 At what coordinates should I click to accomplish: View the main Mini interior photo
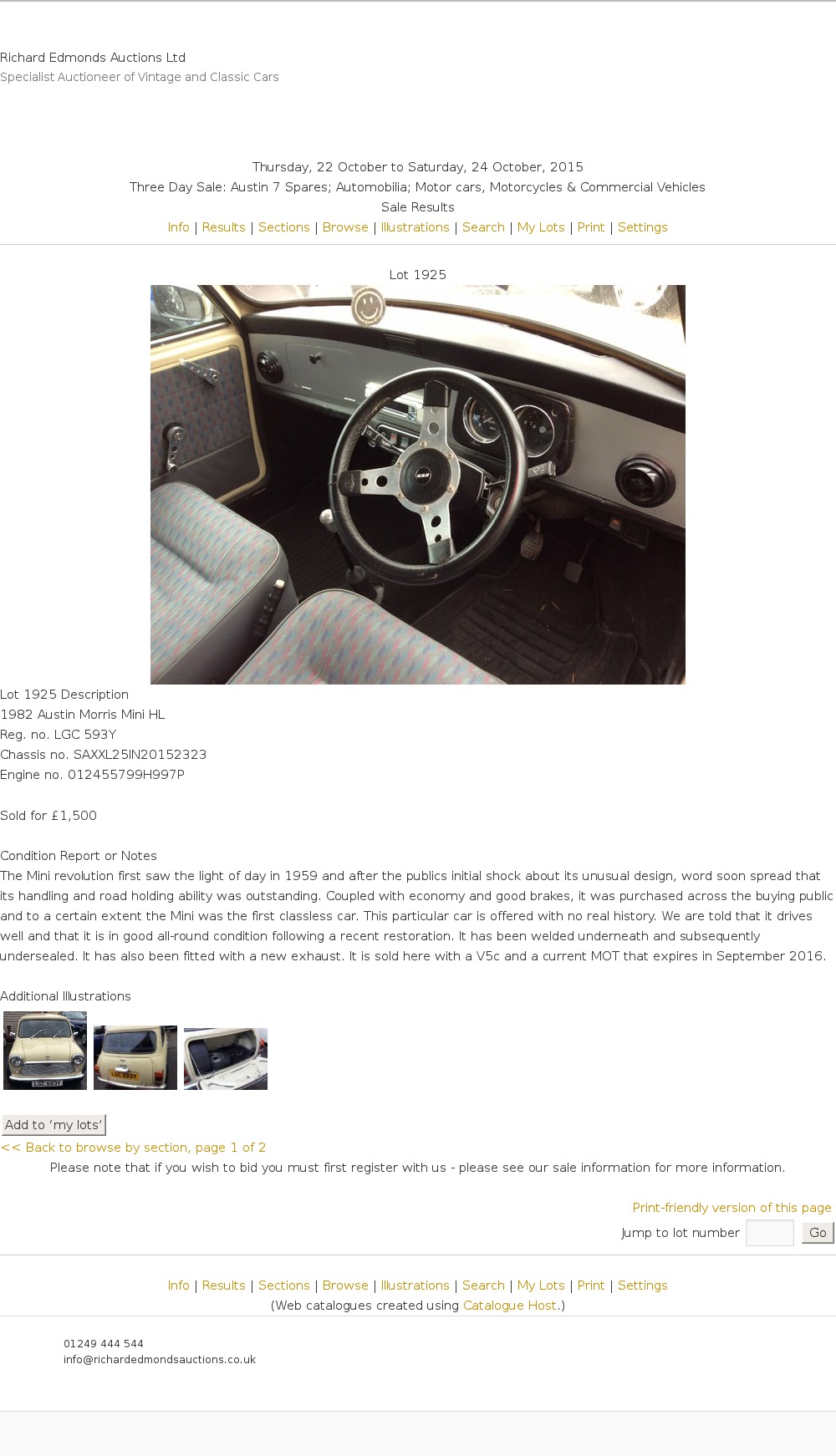pos(418,485)
